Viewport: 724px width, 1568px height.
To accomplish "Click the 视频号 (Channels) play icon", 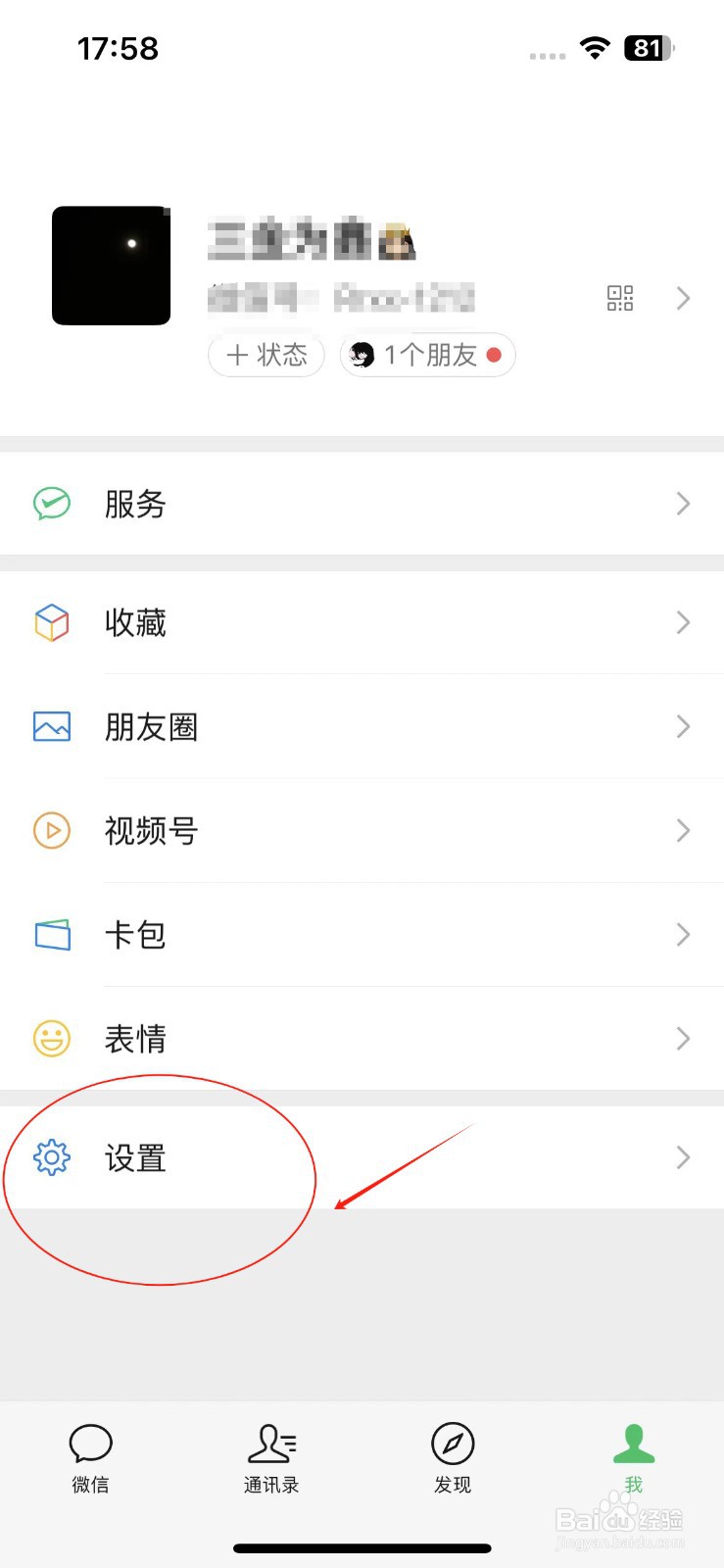I will 51,830.
